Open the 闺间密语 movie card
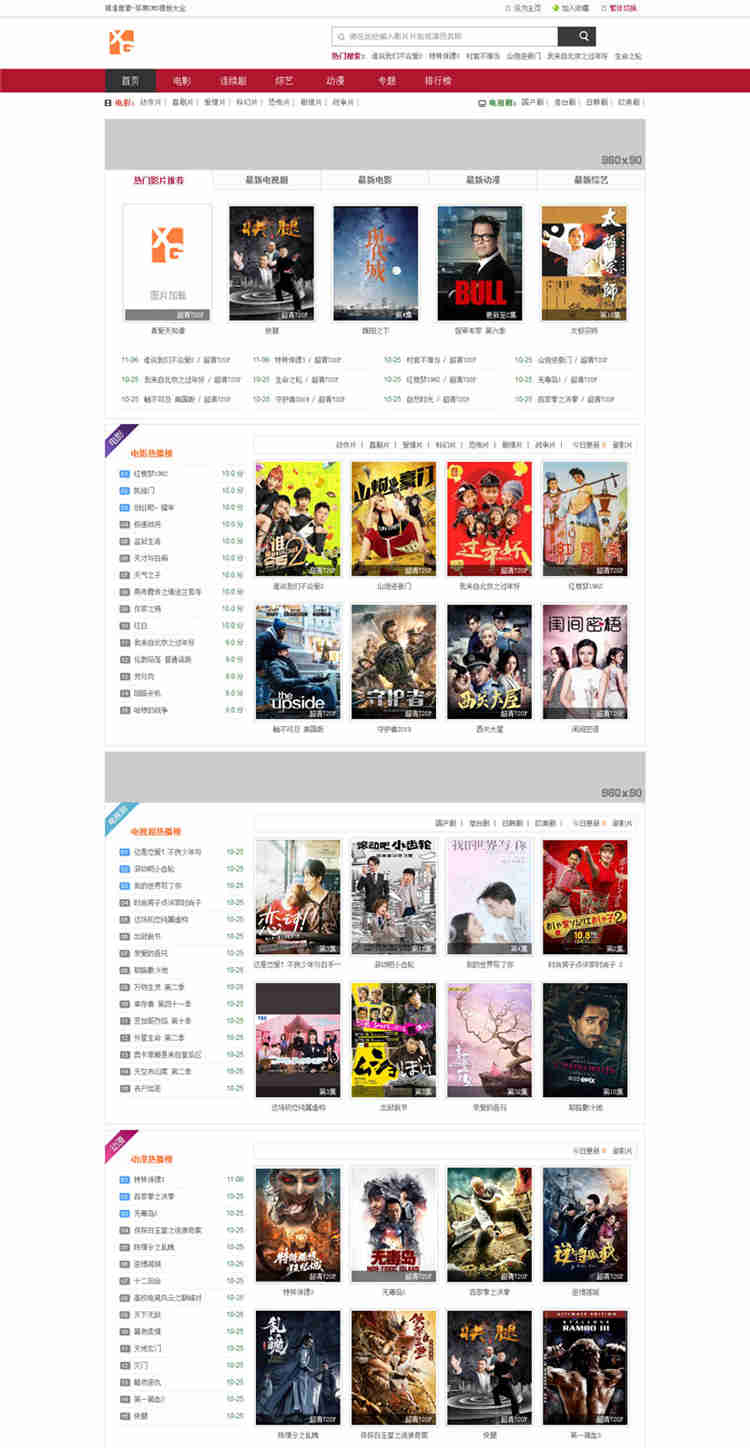Image resolution: width=750 pixels, height=1448 pixels. coord(585,660)
